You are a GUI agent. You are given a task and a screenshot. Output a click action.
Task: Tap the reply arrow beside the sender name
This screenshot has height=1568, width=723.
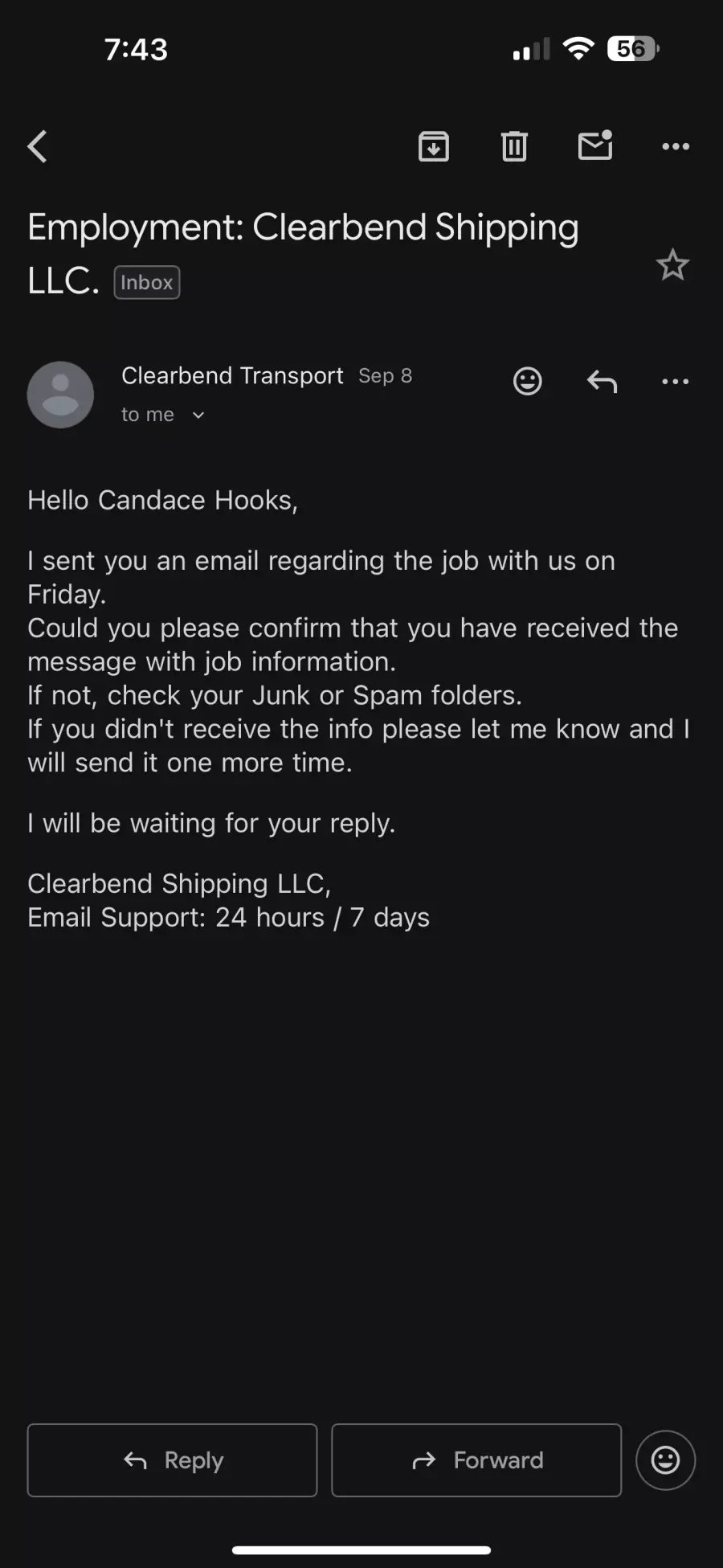tap(602, 381)
